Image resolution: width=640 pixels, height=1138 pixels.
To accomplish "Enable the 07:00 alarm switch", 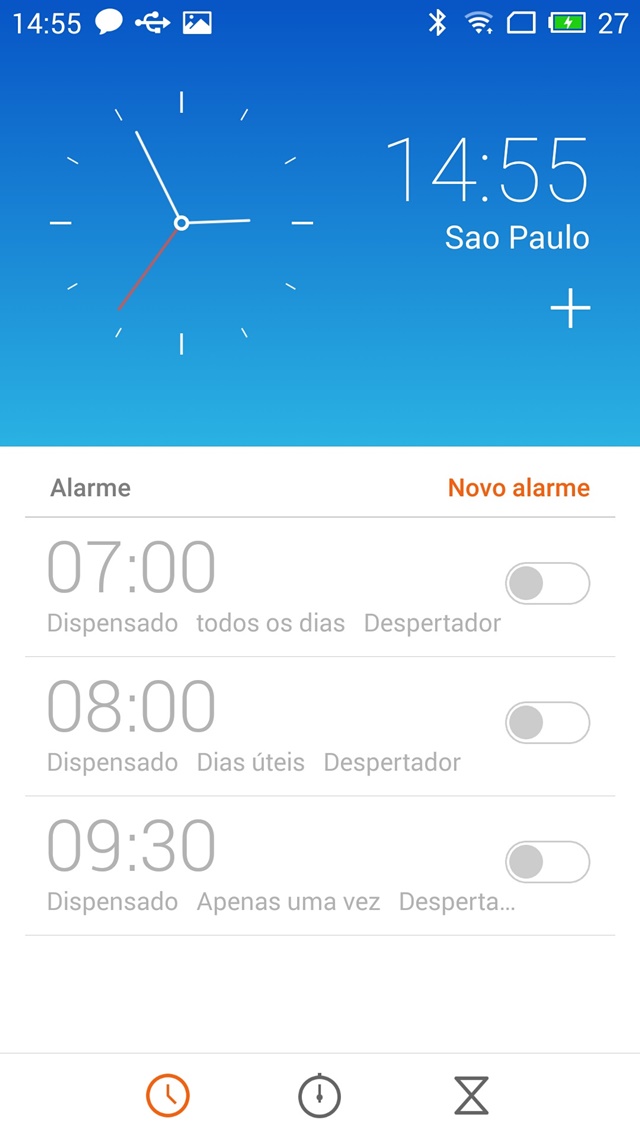I will (548, 584).
